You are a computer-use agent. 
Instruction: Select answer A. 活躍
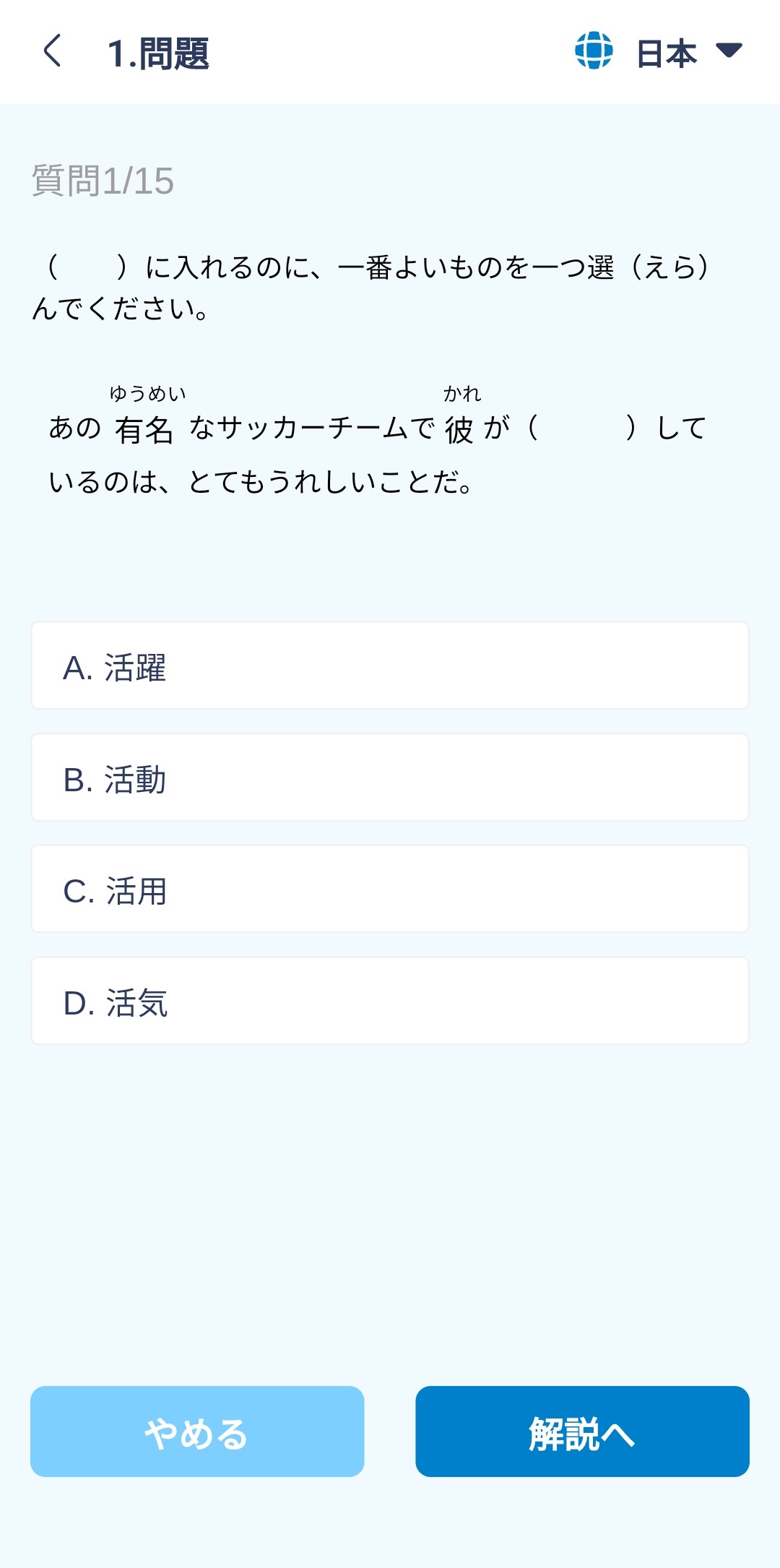point(389,665)
